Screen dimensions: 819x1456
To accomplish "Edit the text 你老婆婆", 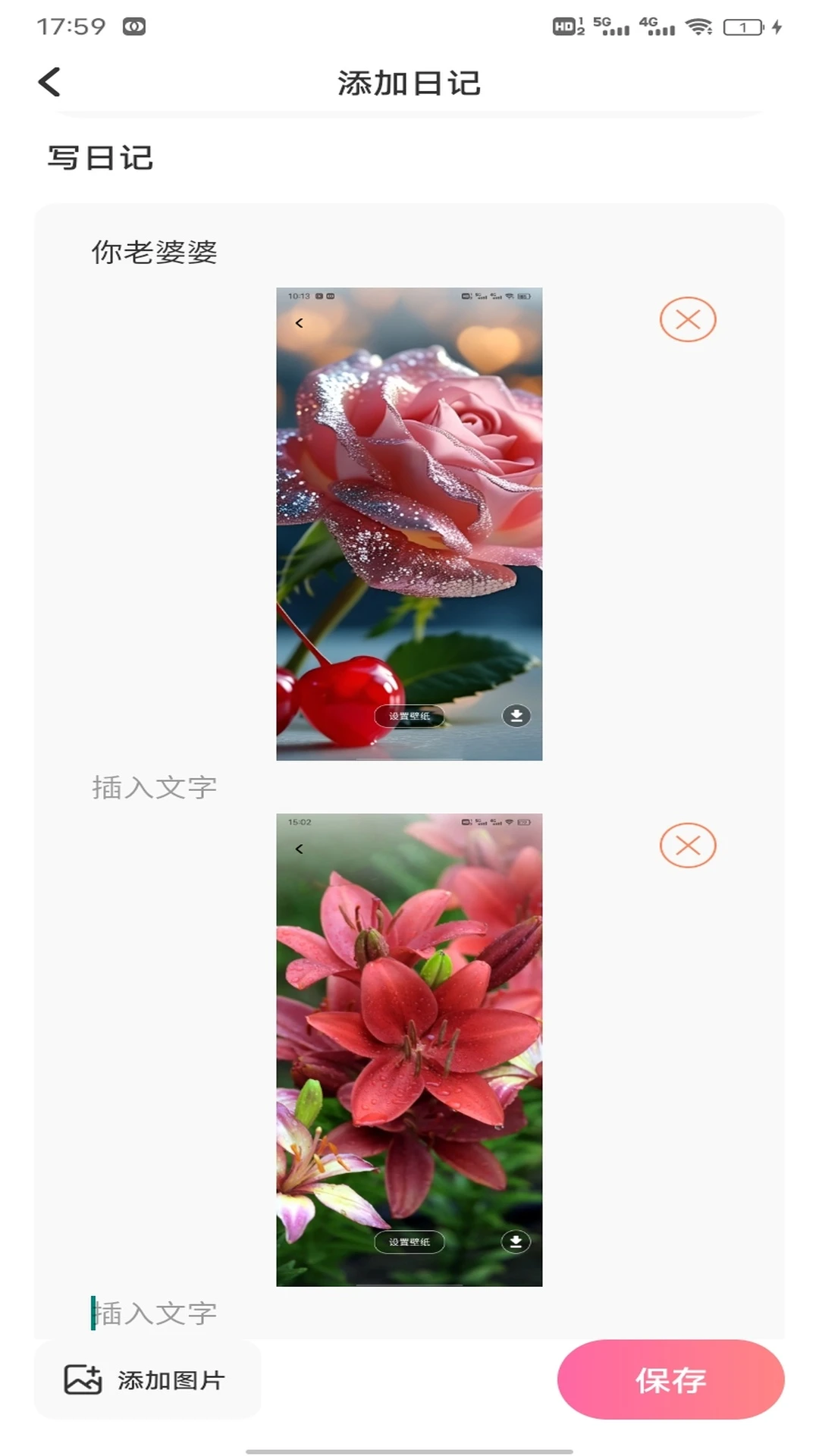I will pos(155,253).
